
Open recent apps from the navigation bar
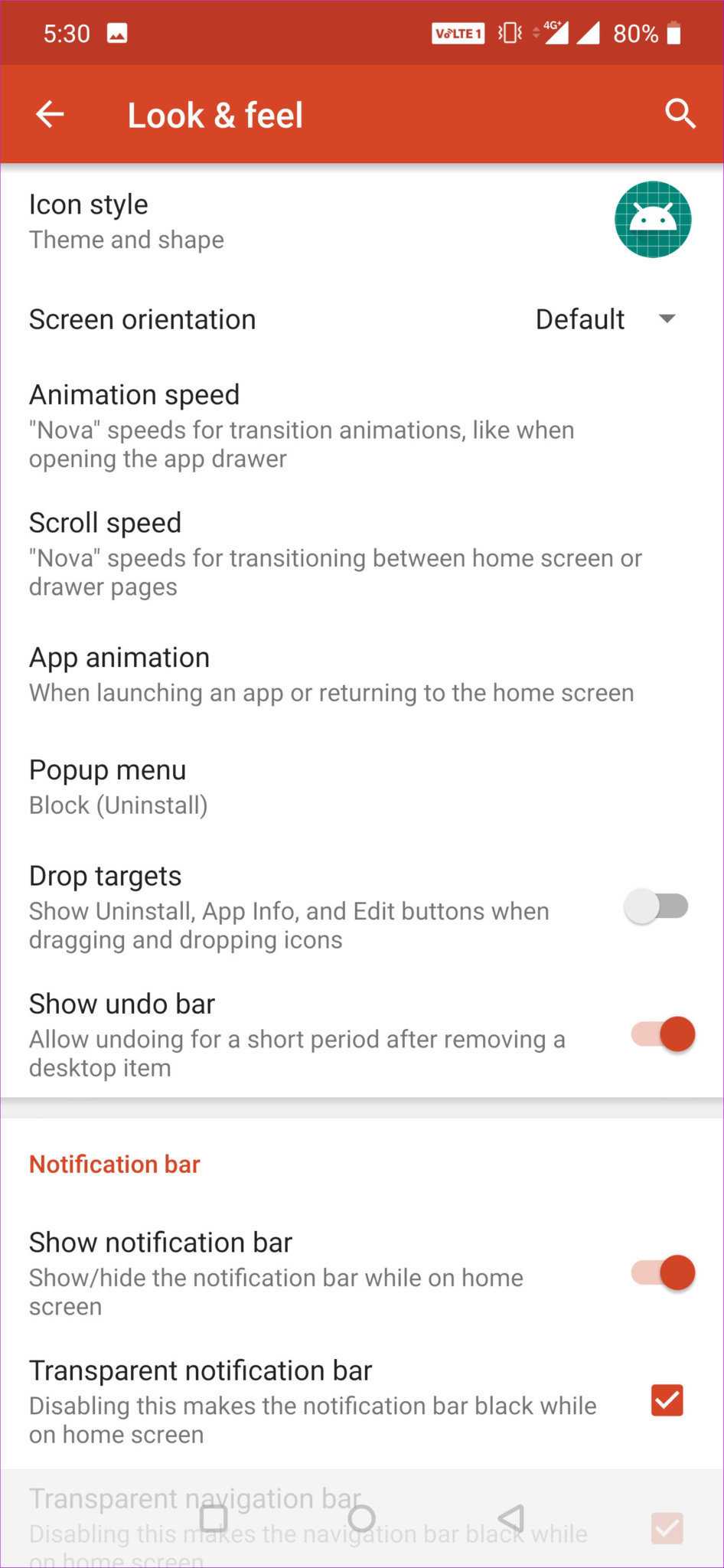pos(214,1518)
